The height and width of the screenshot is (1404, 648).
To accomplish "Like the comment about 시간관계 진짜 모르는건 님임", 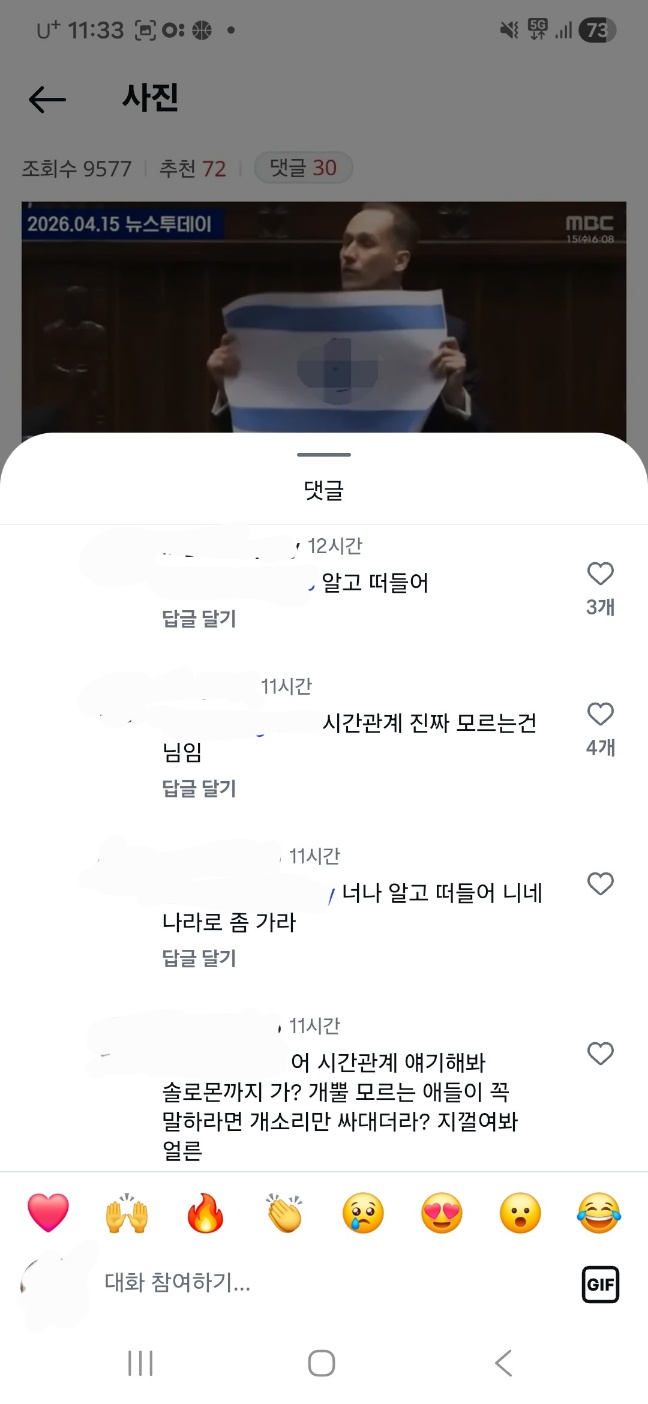I will 600,714.
